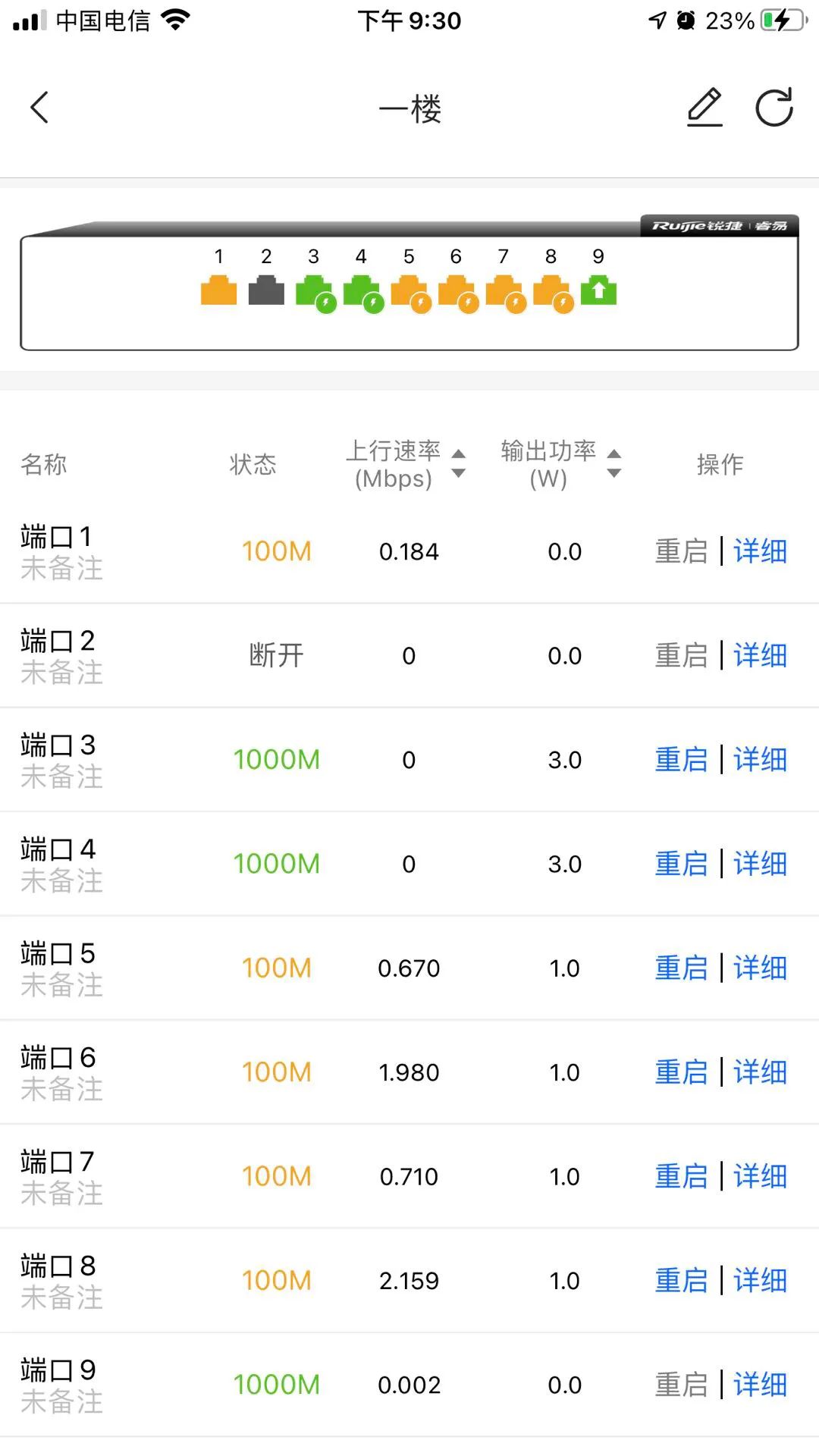Refresh the port status list
The height and width of the screenshot is (1456, 819).
coord(774,107)
